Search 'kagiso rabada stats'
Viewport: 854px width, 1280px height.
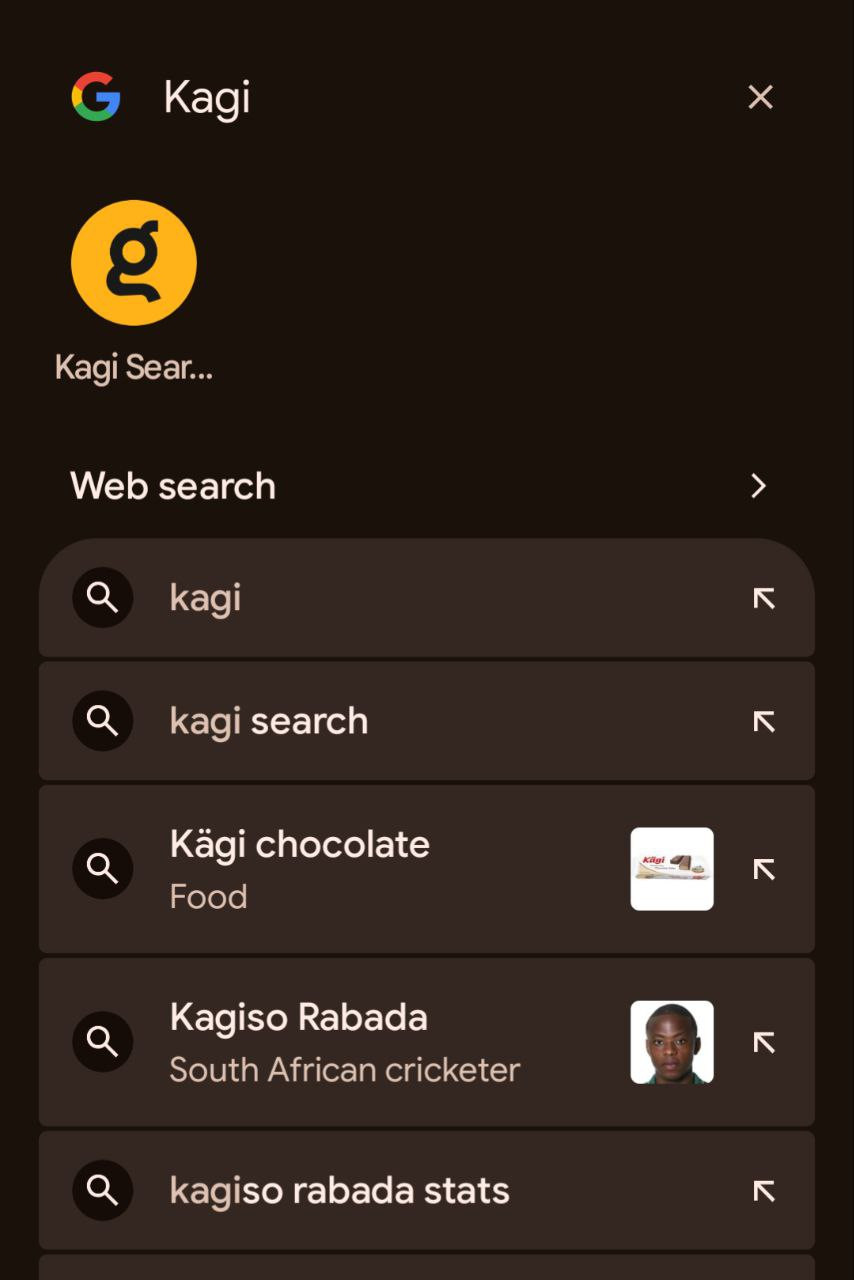click(x=400, y=1190)
